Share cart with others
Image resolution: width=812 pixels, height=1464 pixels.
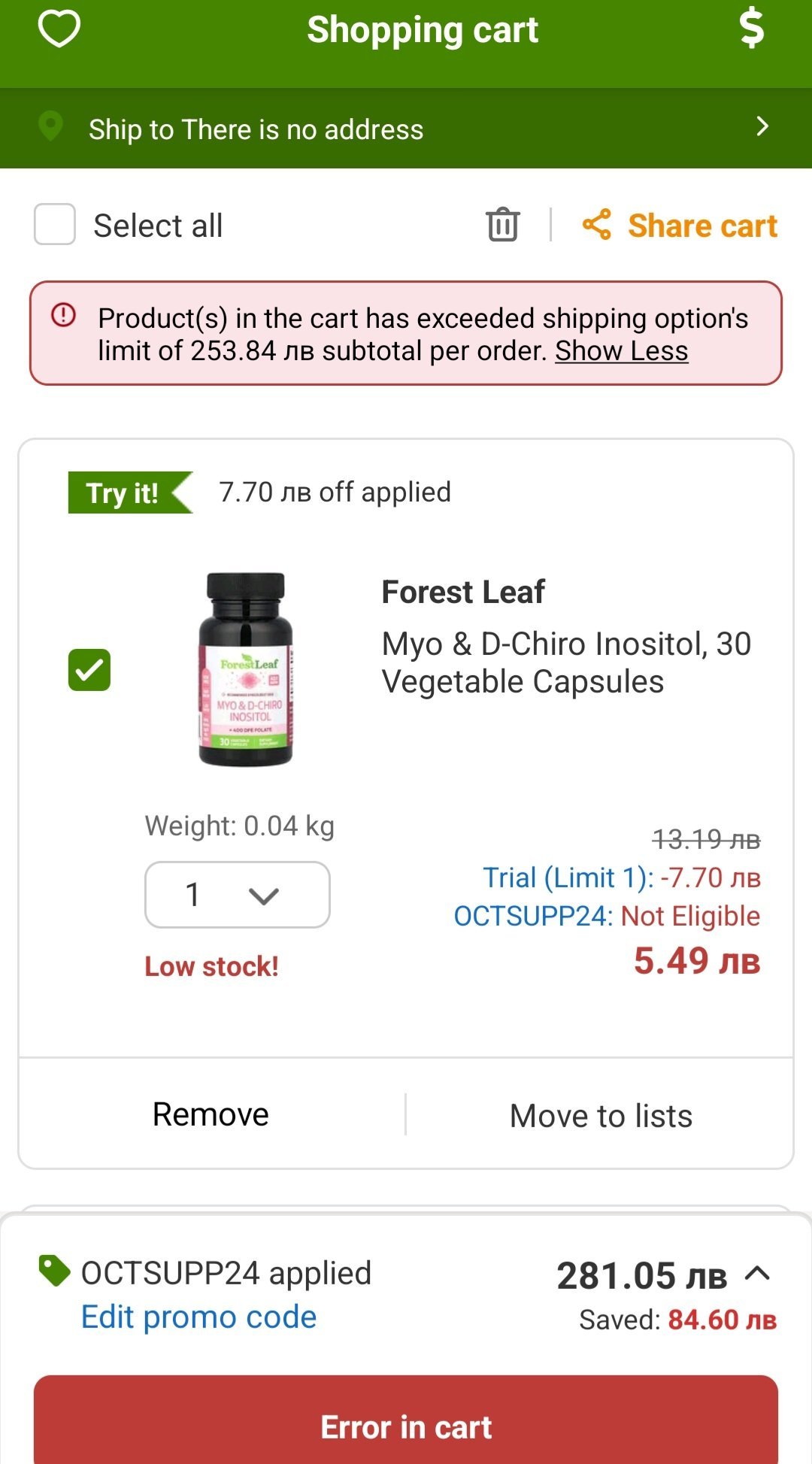680,225
